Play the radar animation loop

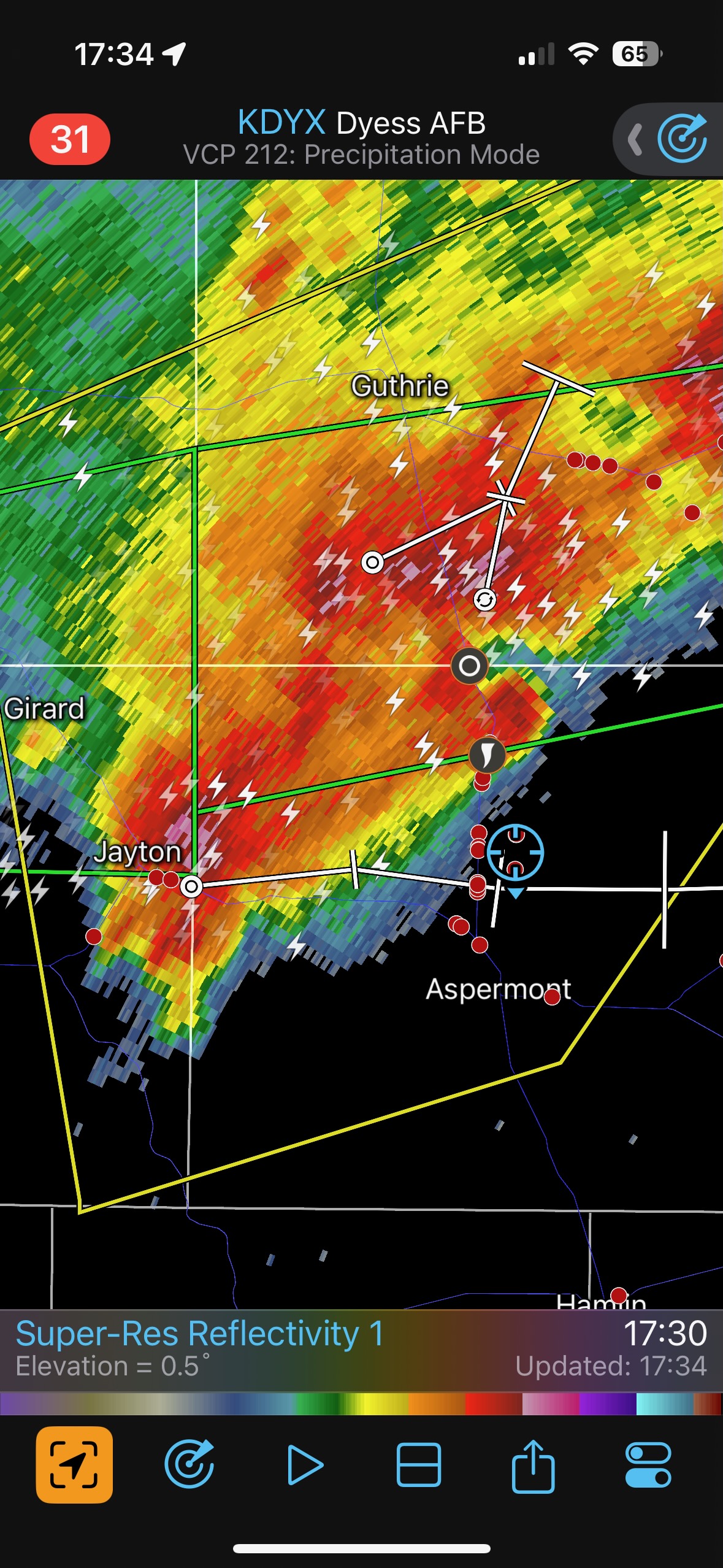tap(304, 1464)
